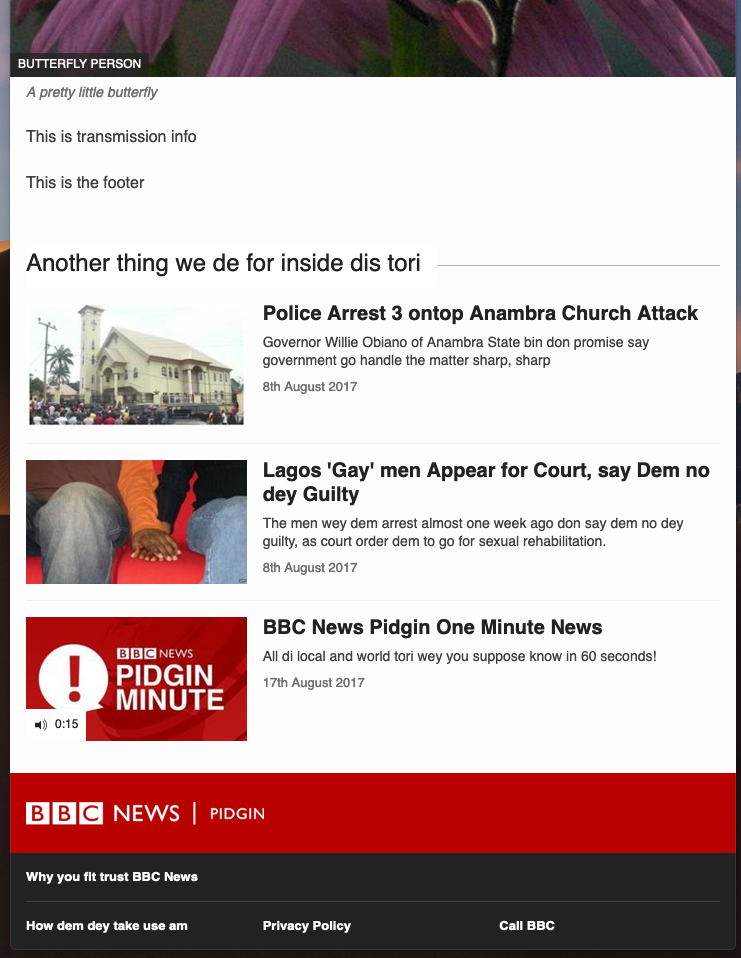This screenshot has width=741, height=958.
Task: Select the PIDGIN label beside the BBC logo
Action: point(237,814)
